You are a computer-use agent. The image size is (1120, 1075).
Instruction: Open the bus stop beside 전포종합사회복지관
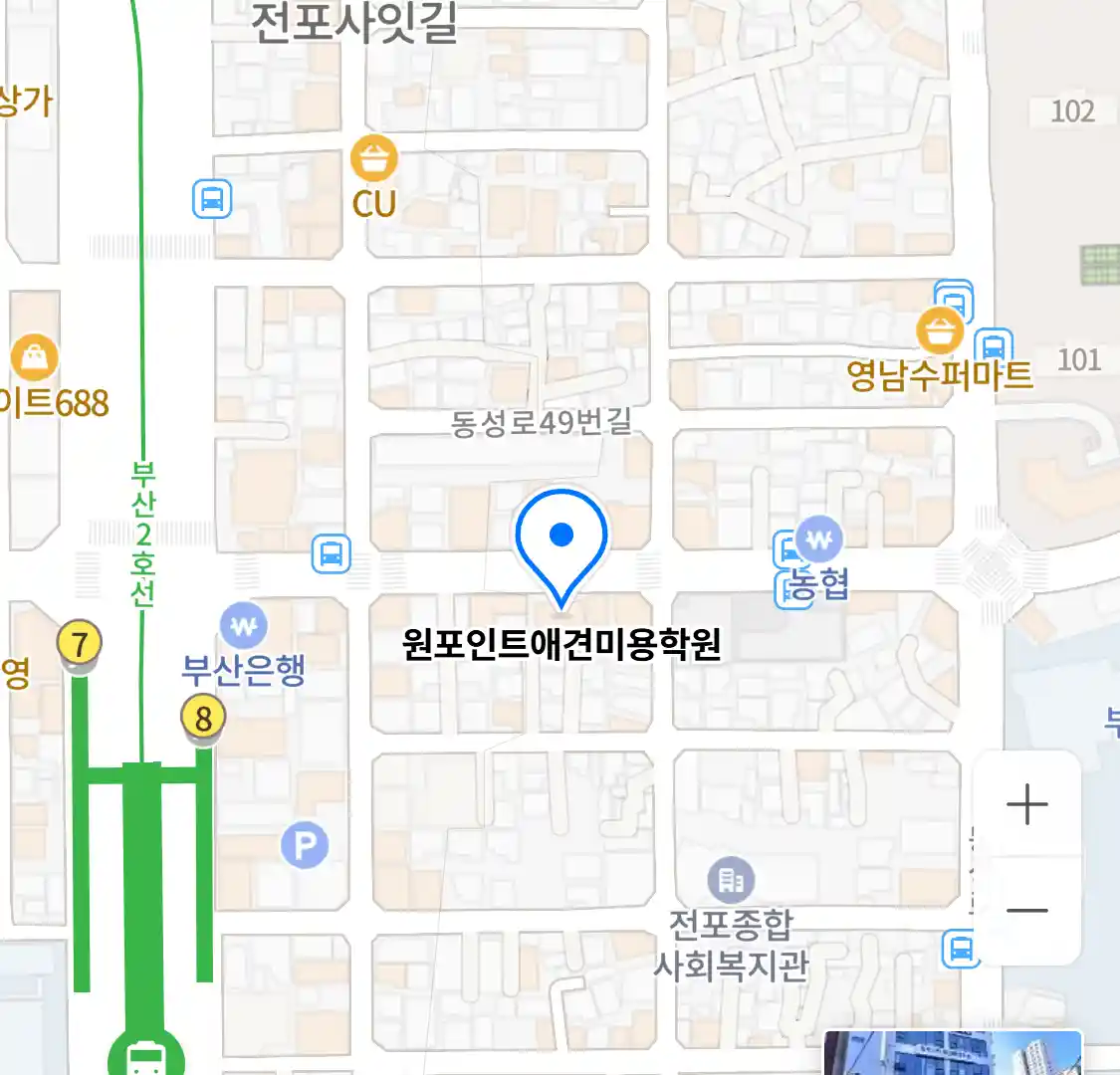pos(960,949)
